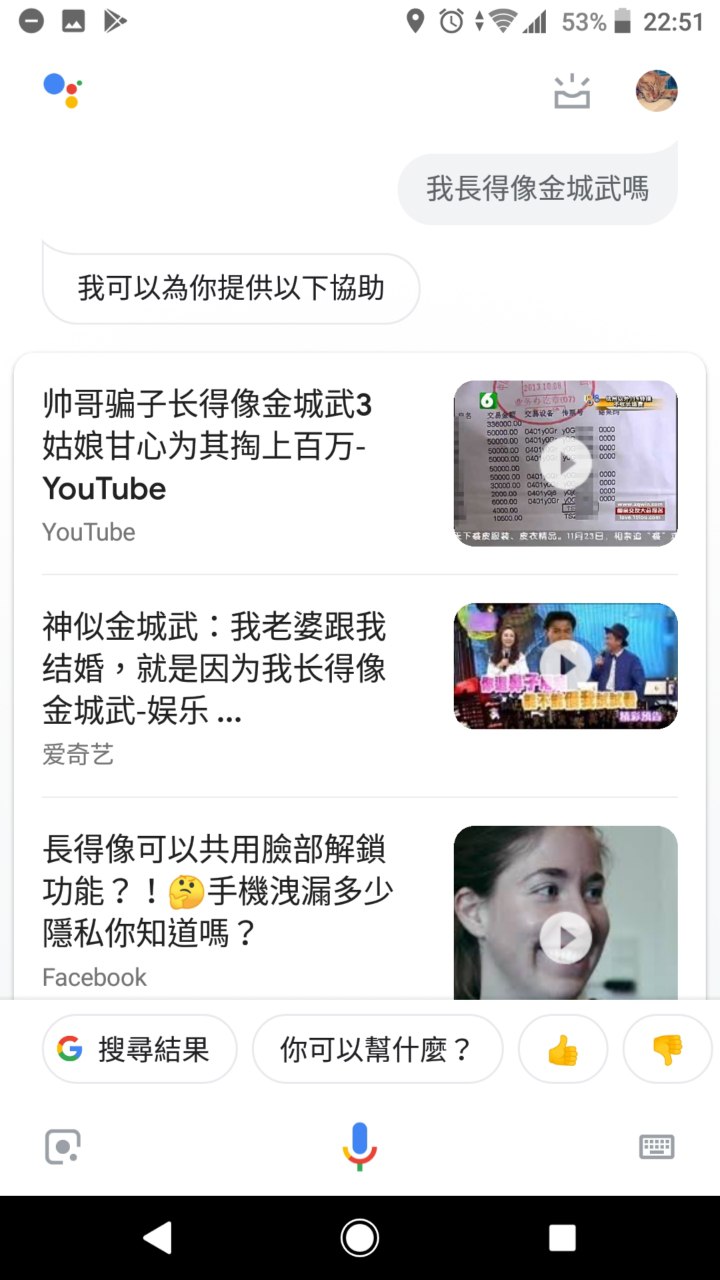This screenshot has width=720, height=1280.
Task: Play the 爱奇艺 variety show video thumbnail
Action: click(565, 665)
